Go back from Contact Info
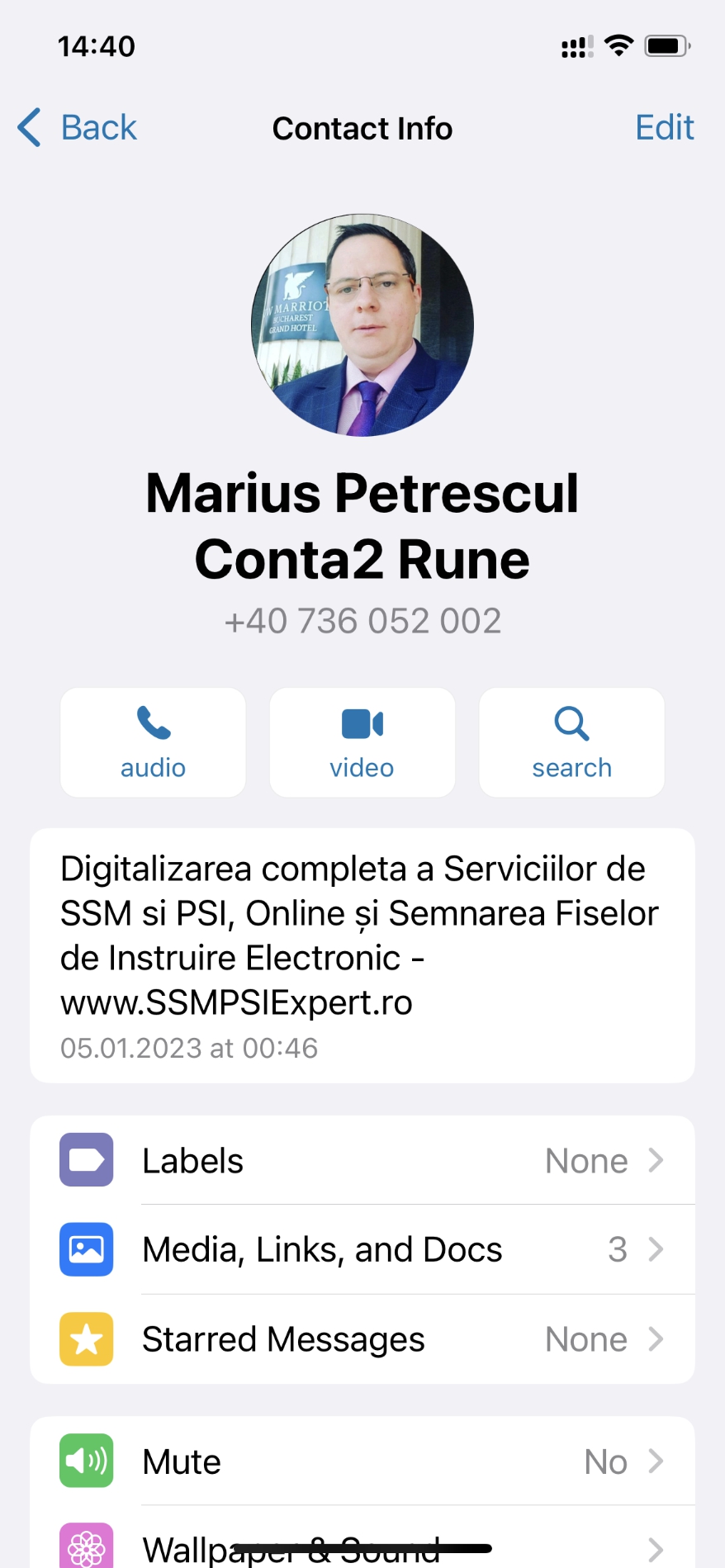 [x=78, y=128]
